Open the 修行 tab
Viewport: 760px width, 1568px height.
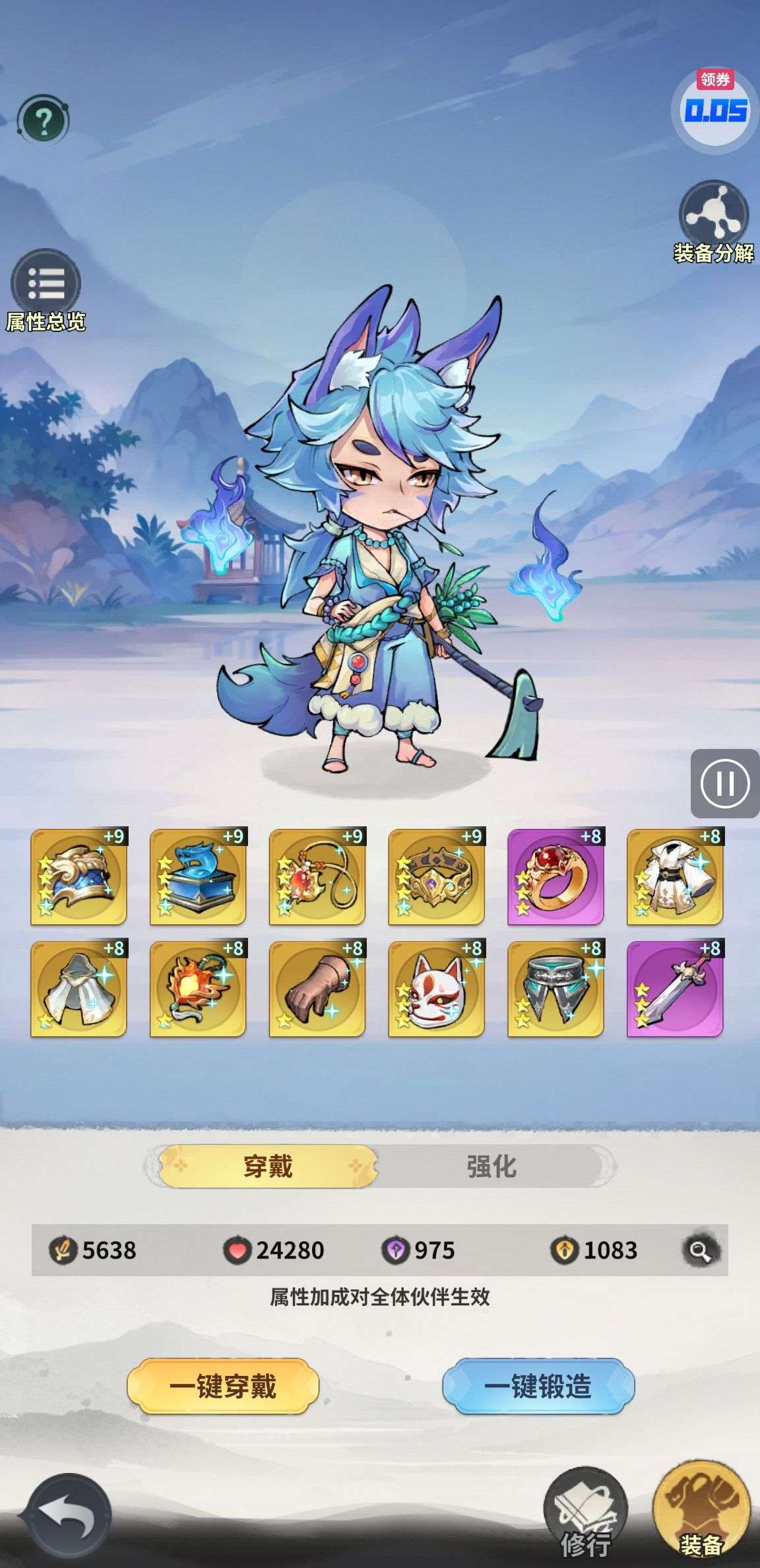coord(585,1518)
